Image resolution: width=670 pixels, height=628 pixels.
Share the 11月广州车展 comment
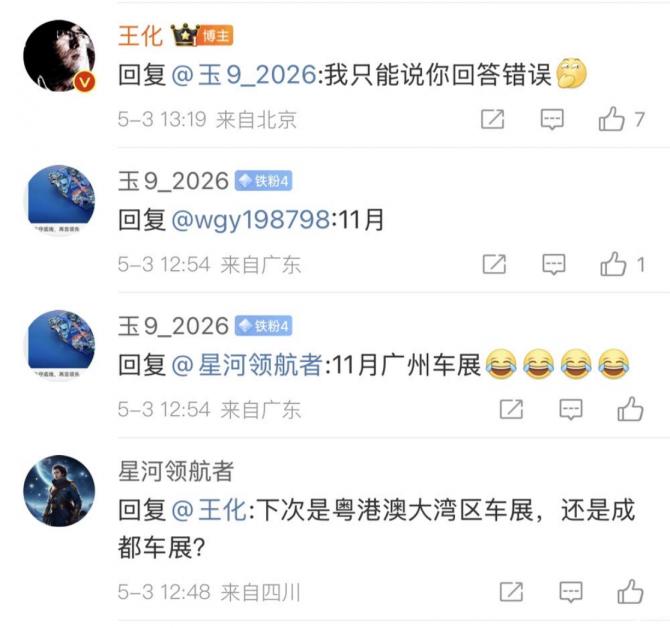(511, 409)
